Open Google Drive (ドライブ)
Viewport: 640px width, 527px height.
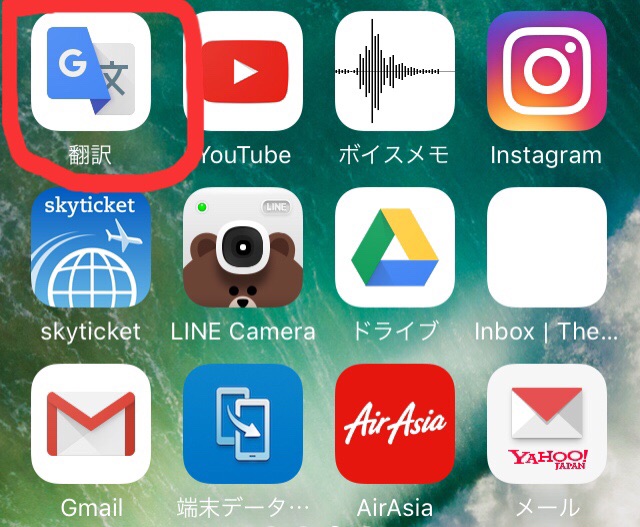[x=395, y=248]
